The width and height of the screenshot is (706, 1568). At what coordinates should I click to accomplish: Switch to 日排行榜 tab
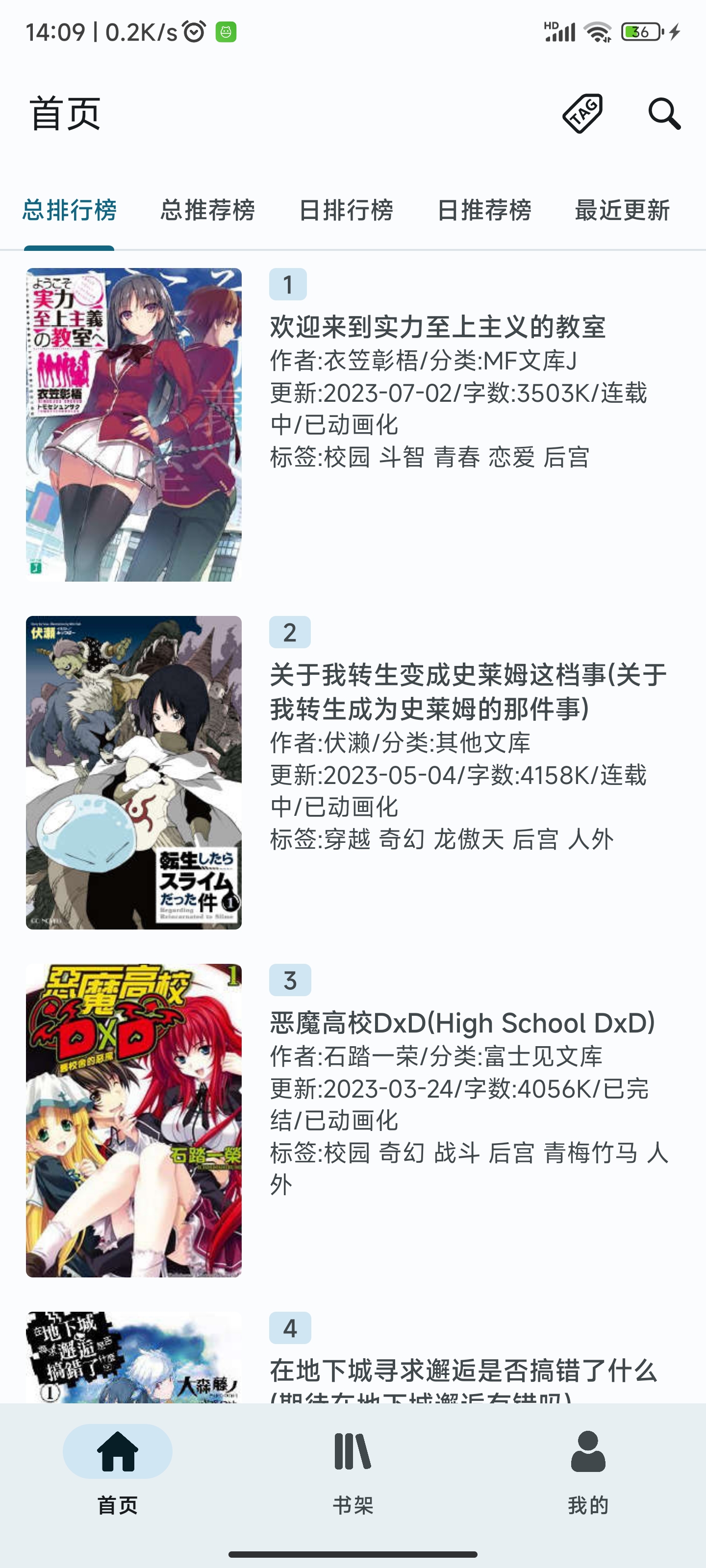(x=346, y=210)
